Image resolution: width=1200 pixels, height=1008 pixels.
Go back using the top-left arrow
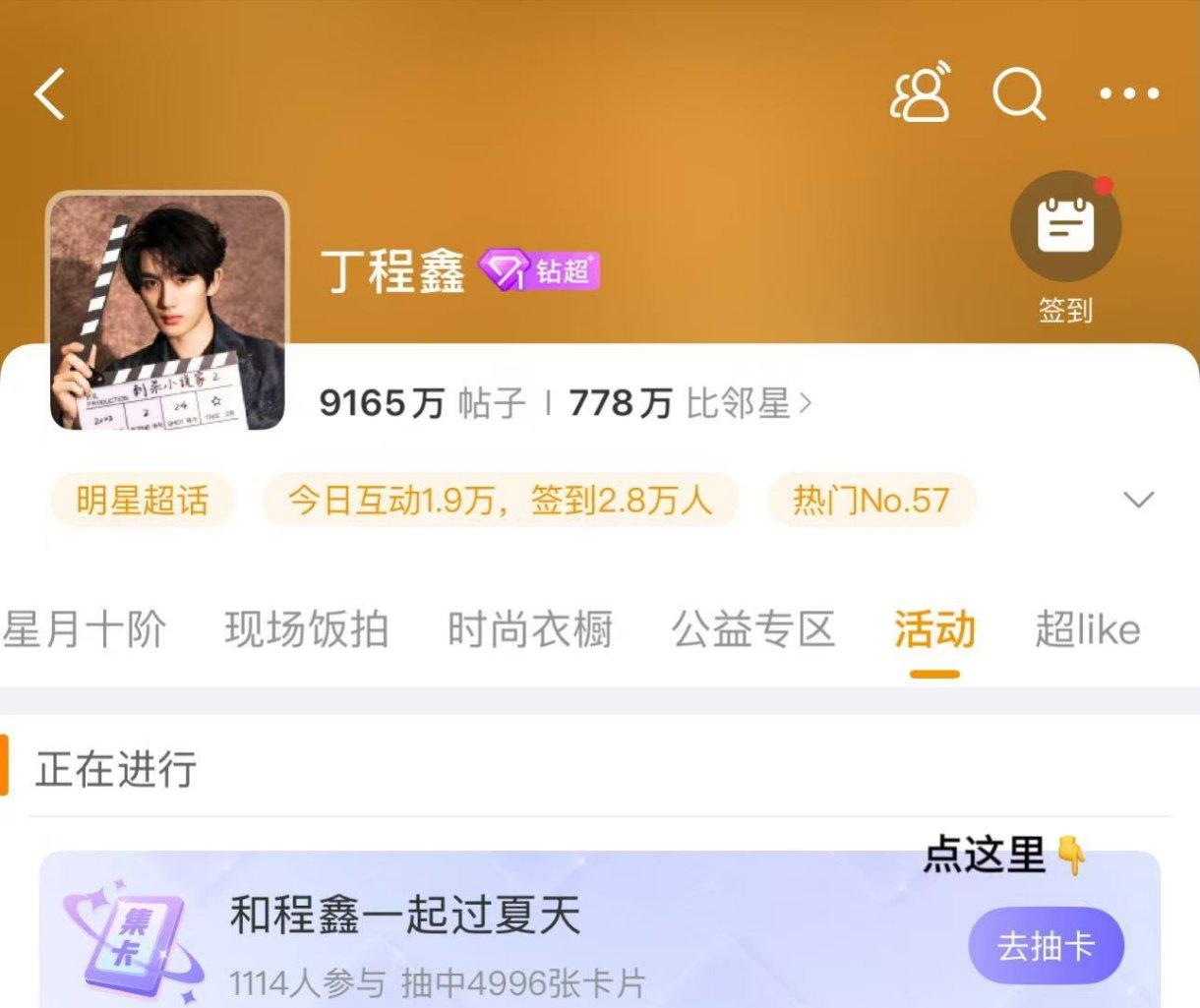click(x=49, y=94)
